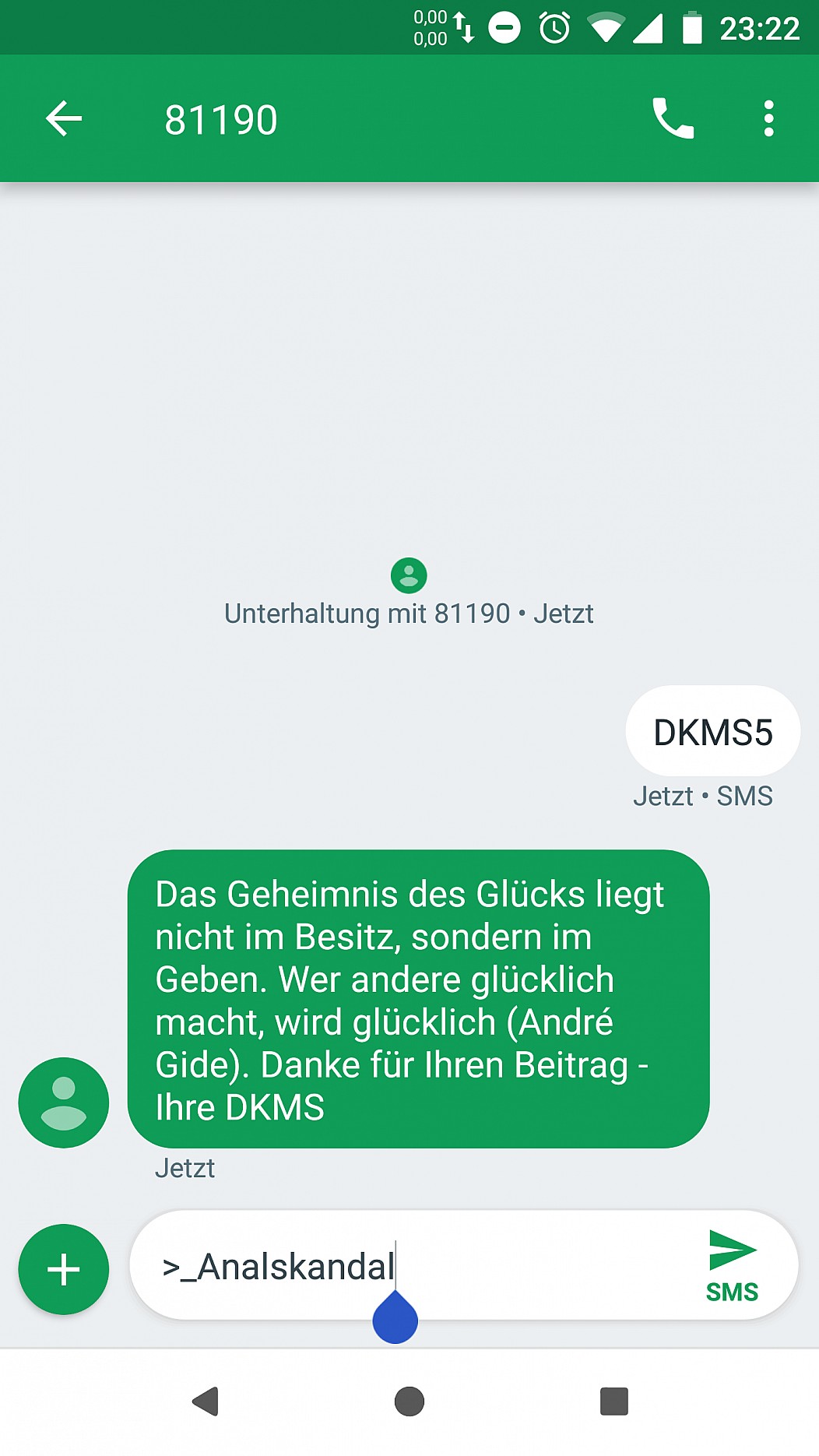Open the three-dot overflow menu
819x1456 pixels.
(x=768, y=119)
